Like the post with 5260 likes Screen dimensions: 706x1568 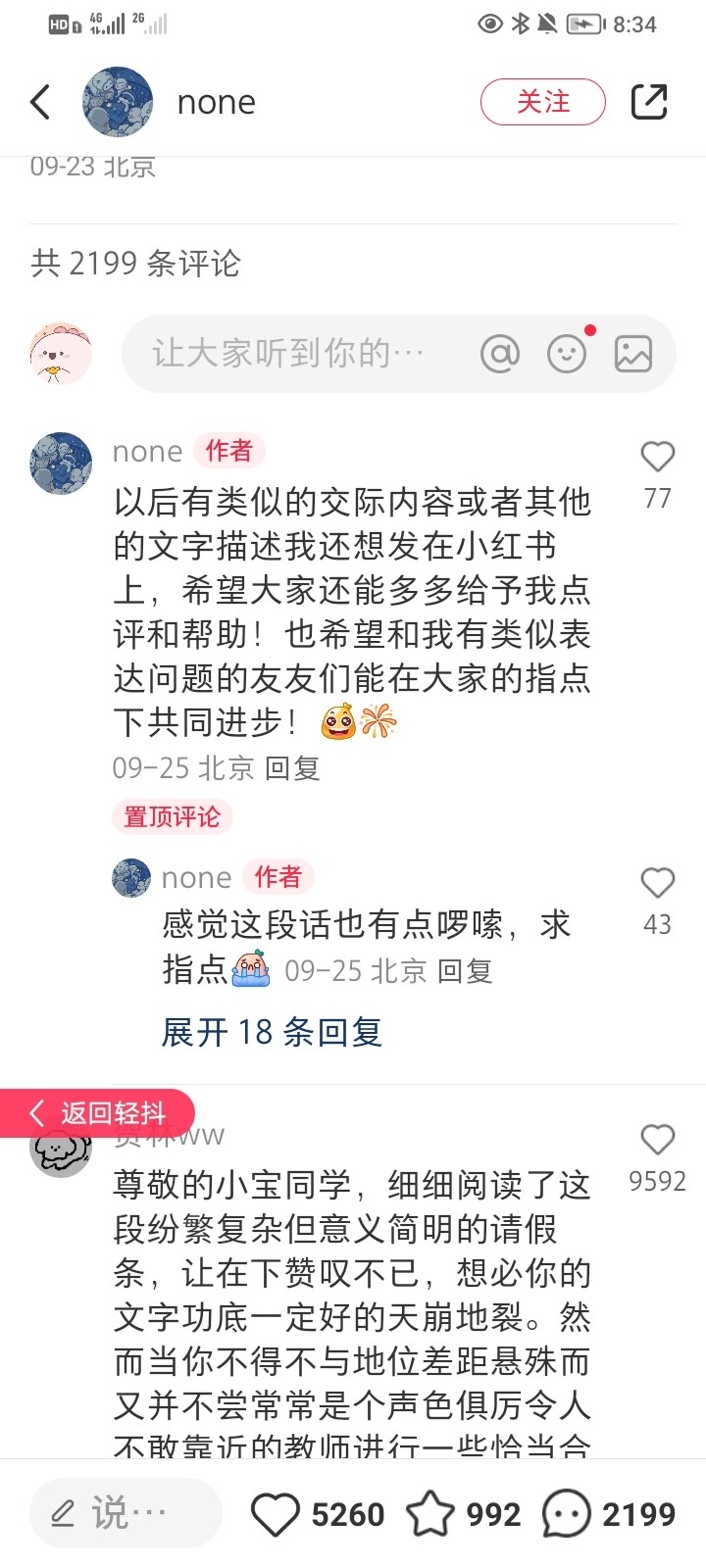[x=276, y=1514]
